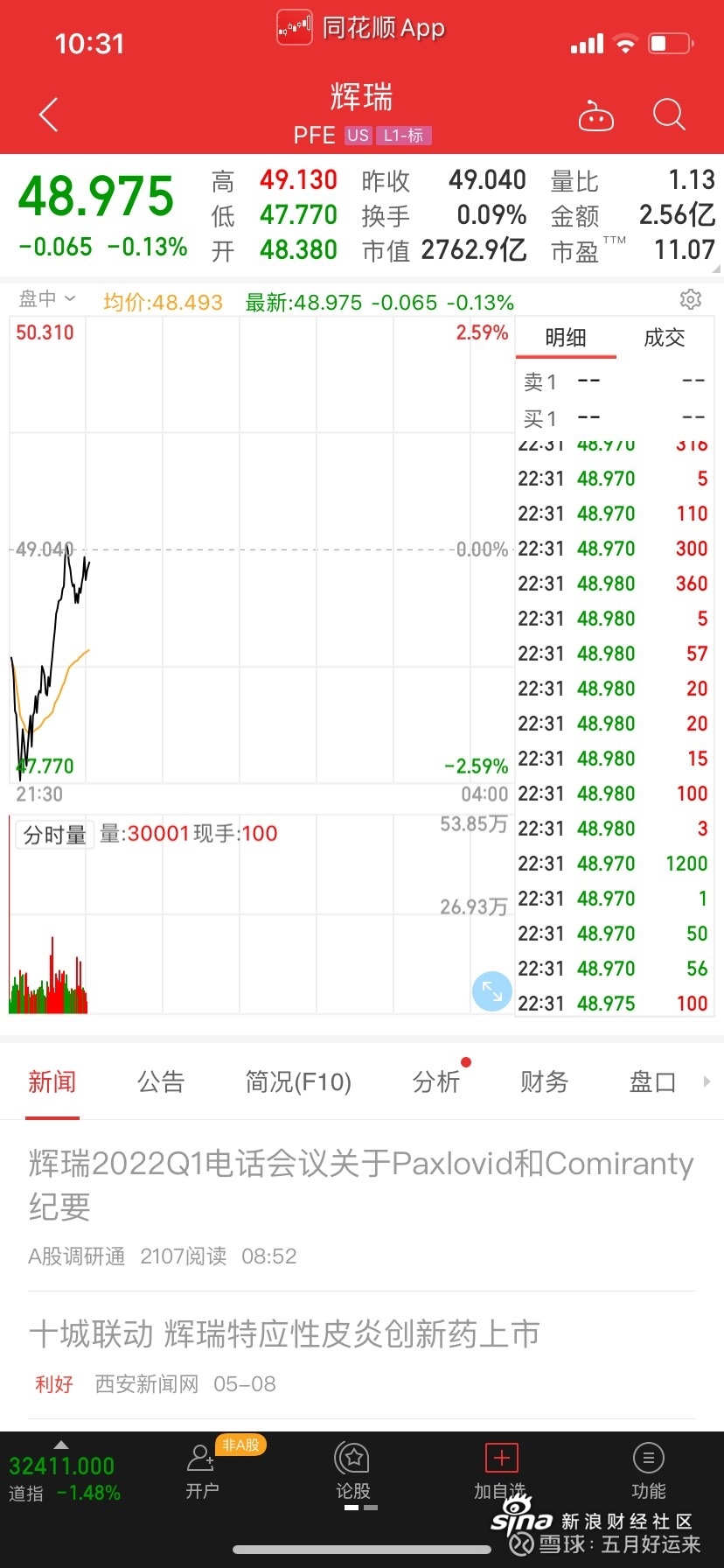Switch to the 分析 tab
The height and width of the screenshot is (1568, 724).
pyautogui.click(x=436, y=1082)
